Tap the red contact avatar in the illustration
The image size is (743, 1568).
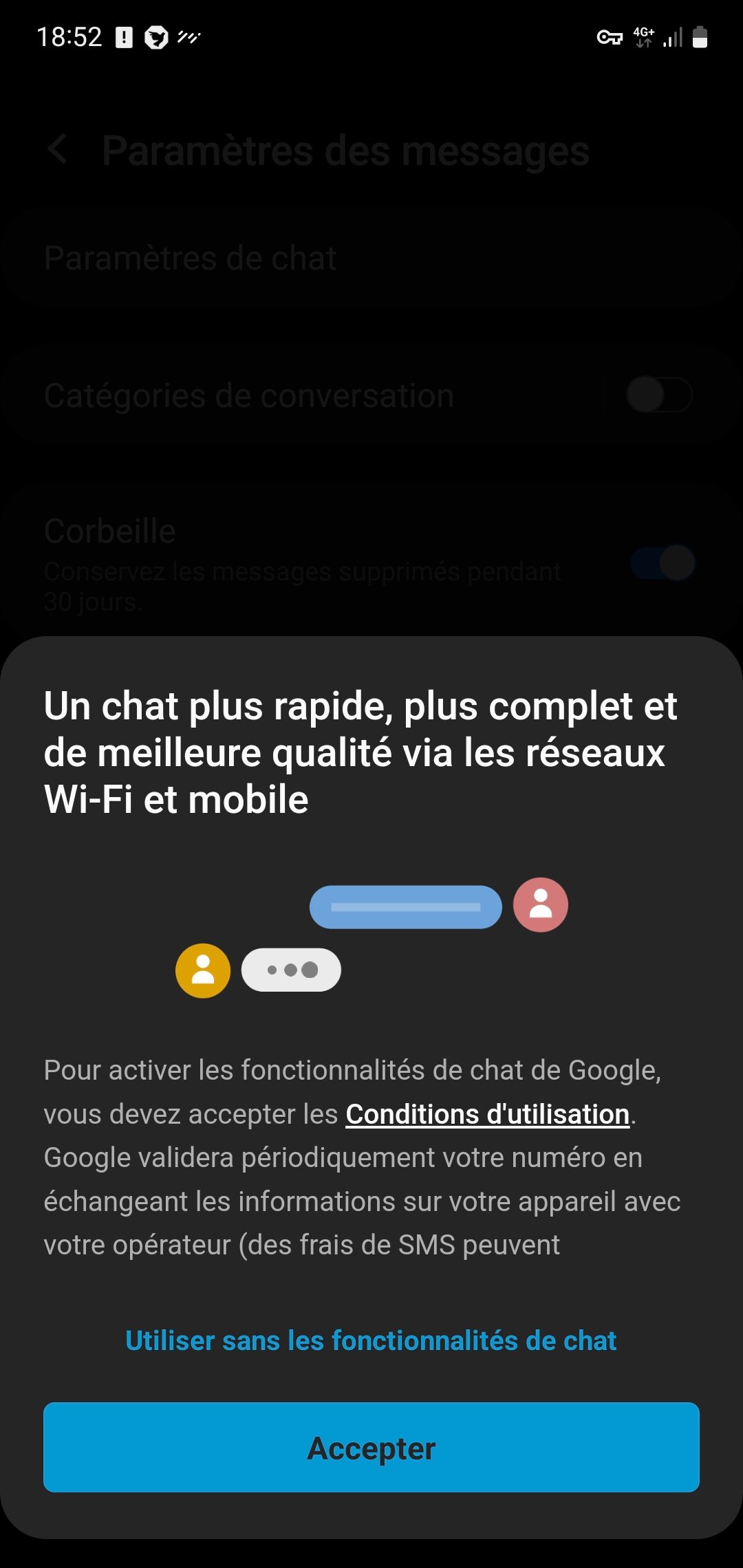(540, 906)
